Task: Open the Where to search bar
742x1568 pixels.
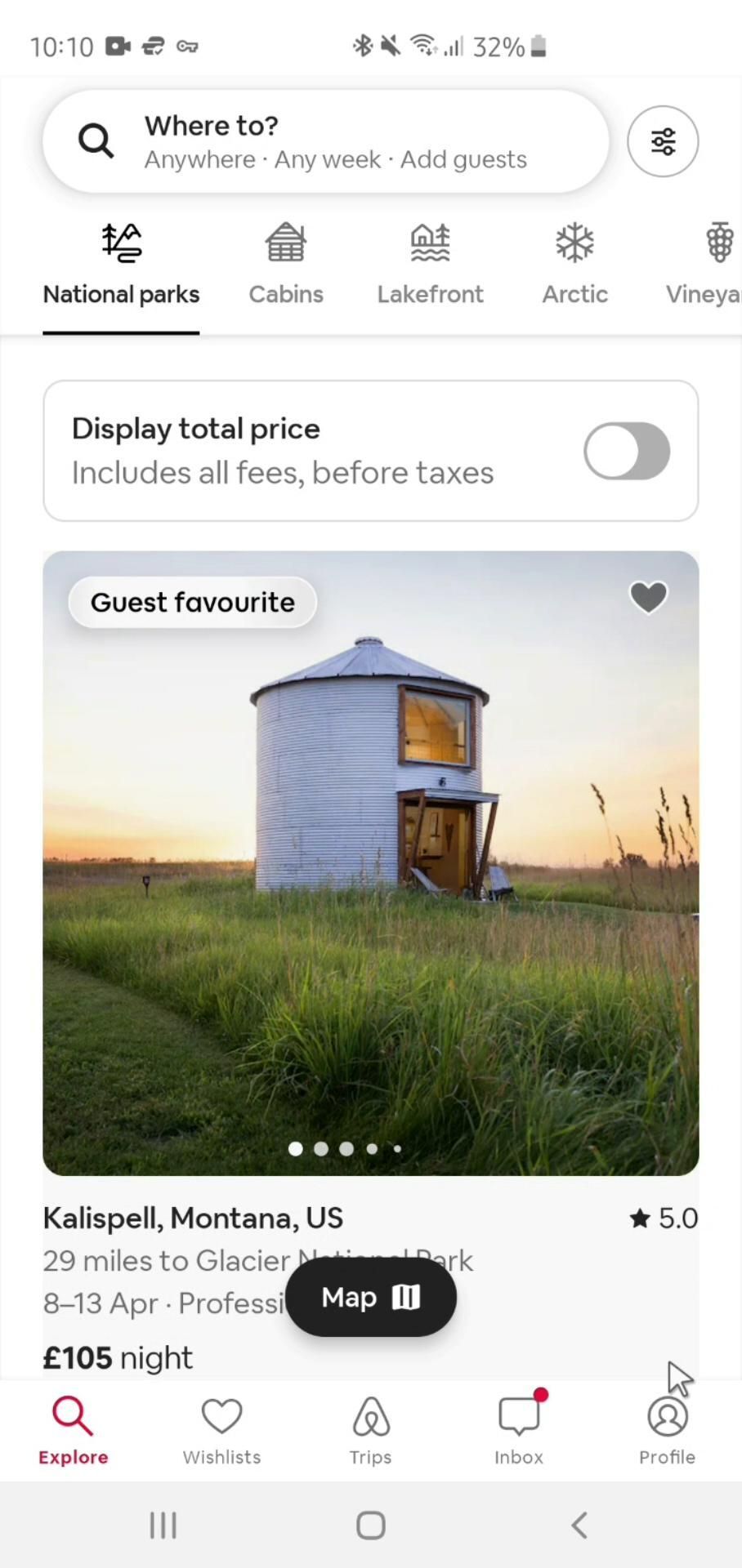Action: 325,141
